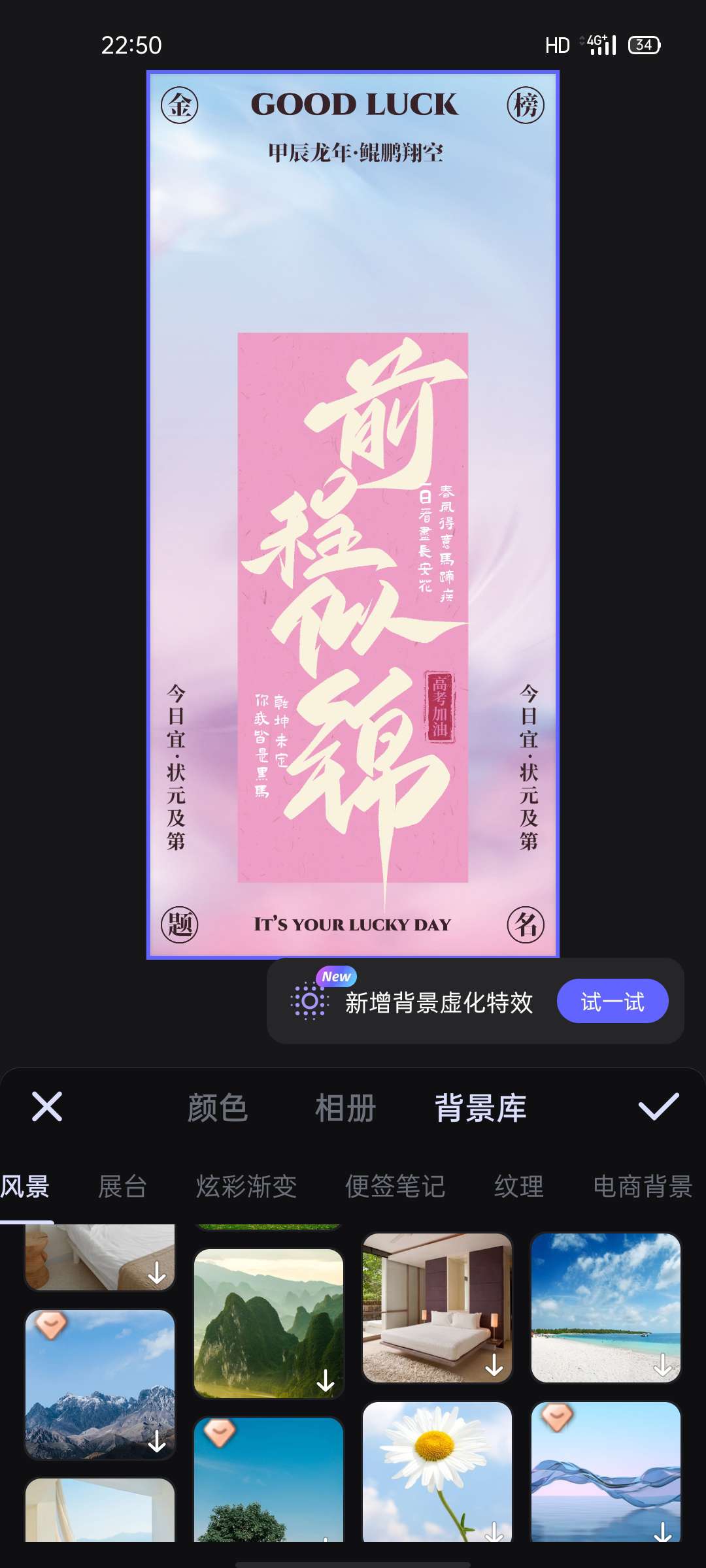Choose the white sand beach background

pyautogui.click(x=605, y=1307)
